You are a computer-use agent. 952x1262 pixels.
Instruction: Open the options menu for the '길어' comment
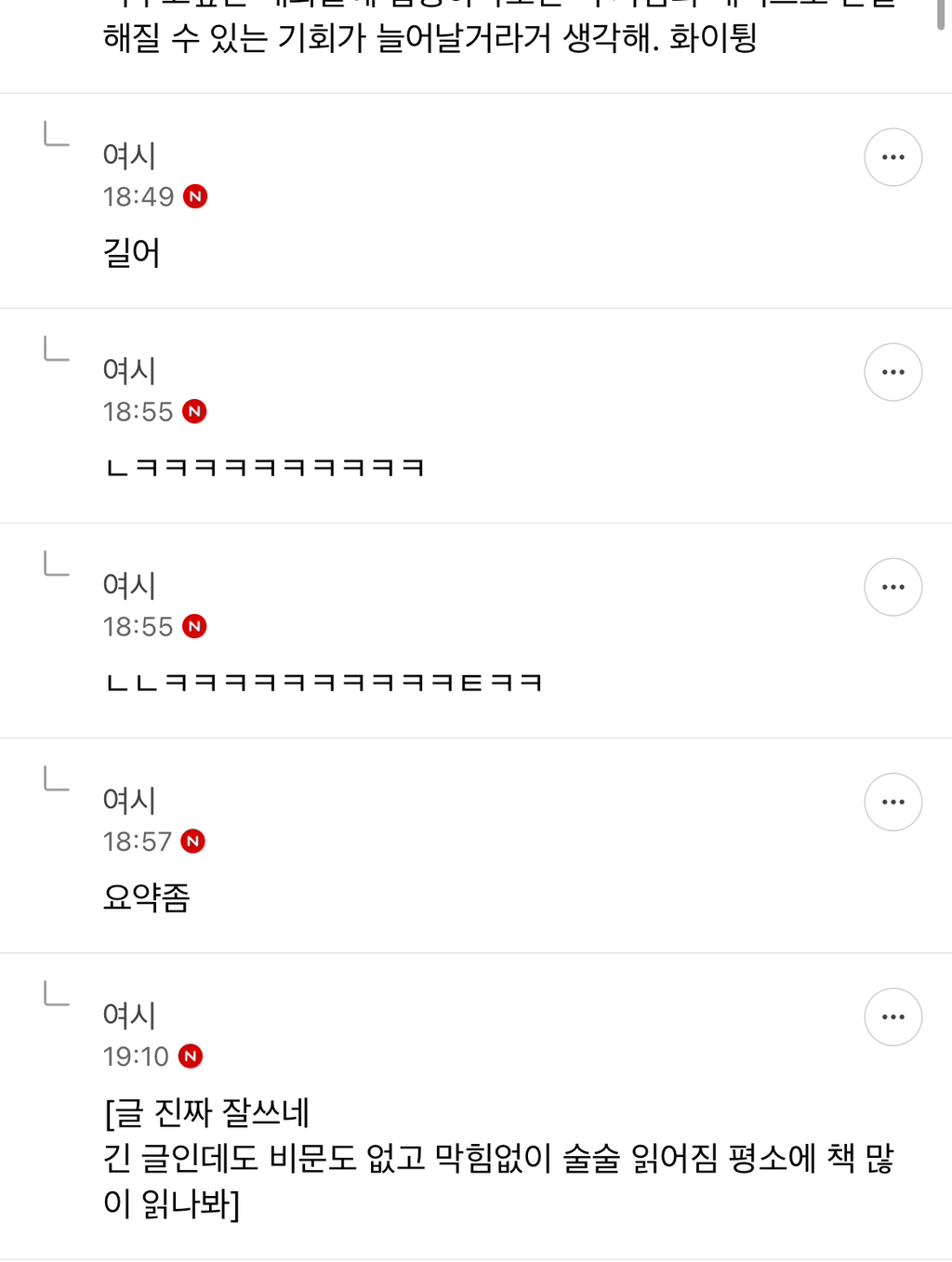[x=892, y=157]
